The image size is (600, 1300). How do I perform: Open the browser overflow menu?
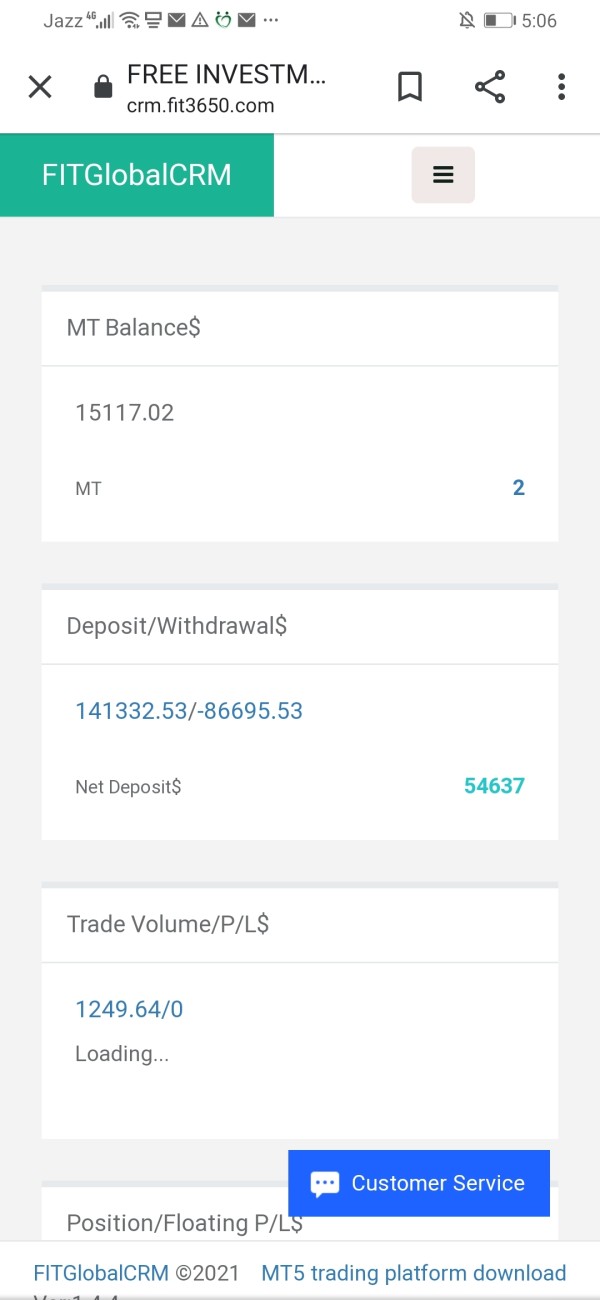pyautogui.click(x=562, y=87)
